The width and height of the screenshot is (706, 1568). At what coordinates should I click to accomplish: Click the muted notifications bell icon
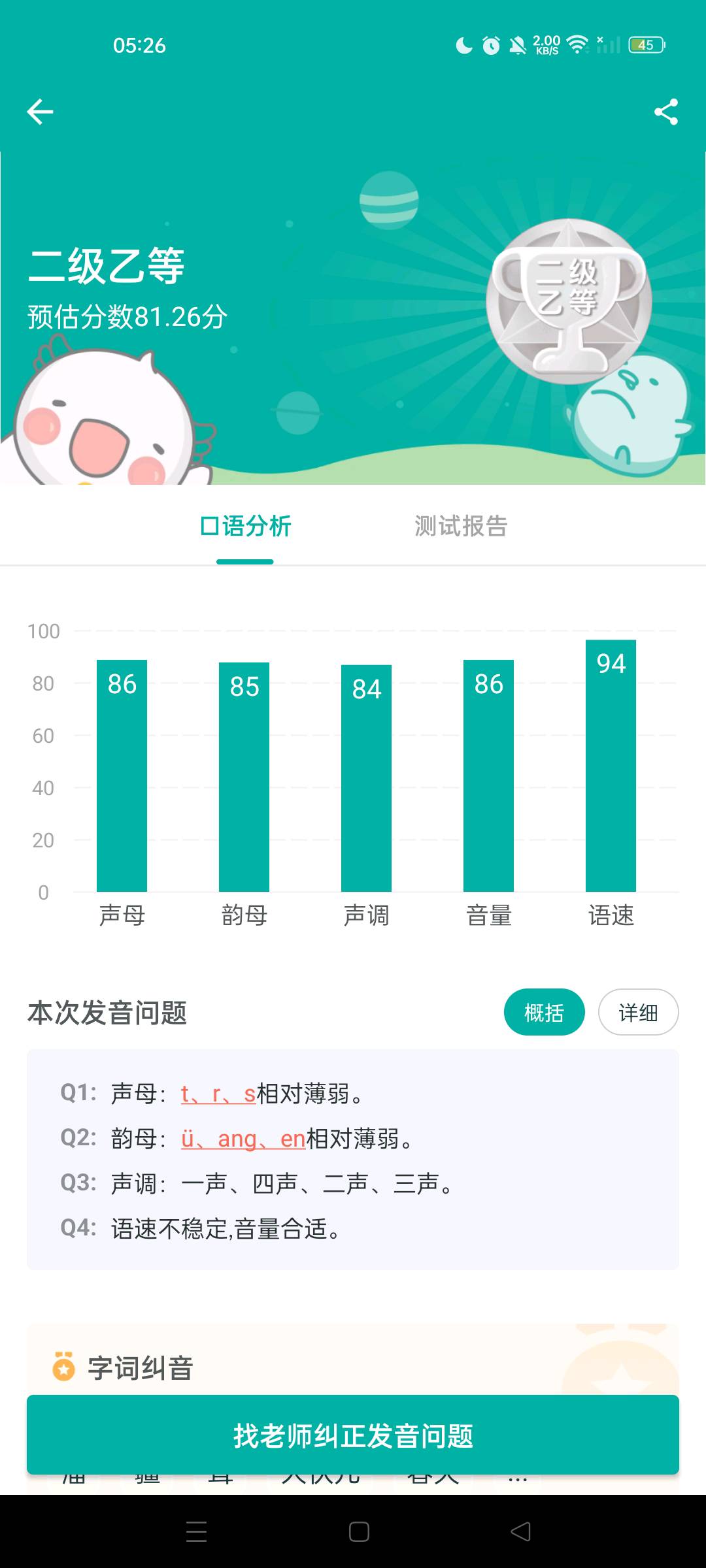518,44
